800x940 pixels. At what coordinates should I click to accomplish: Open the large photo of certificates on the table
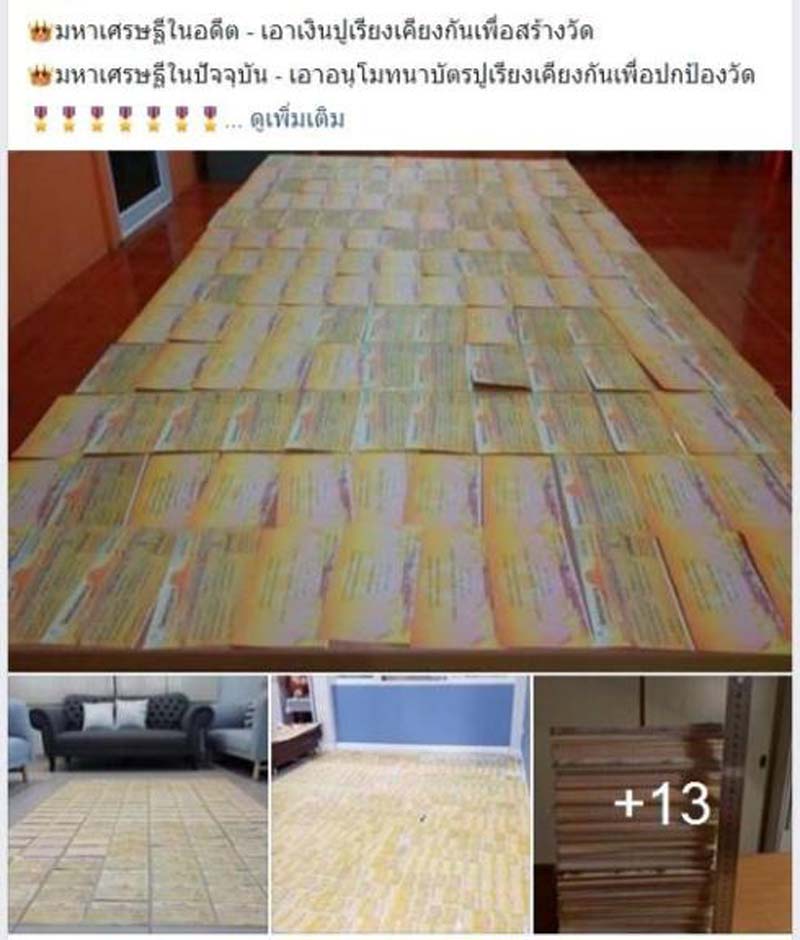[x=400, y=410]
